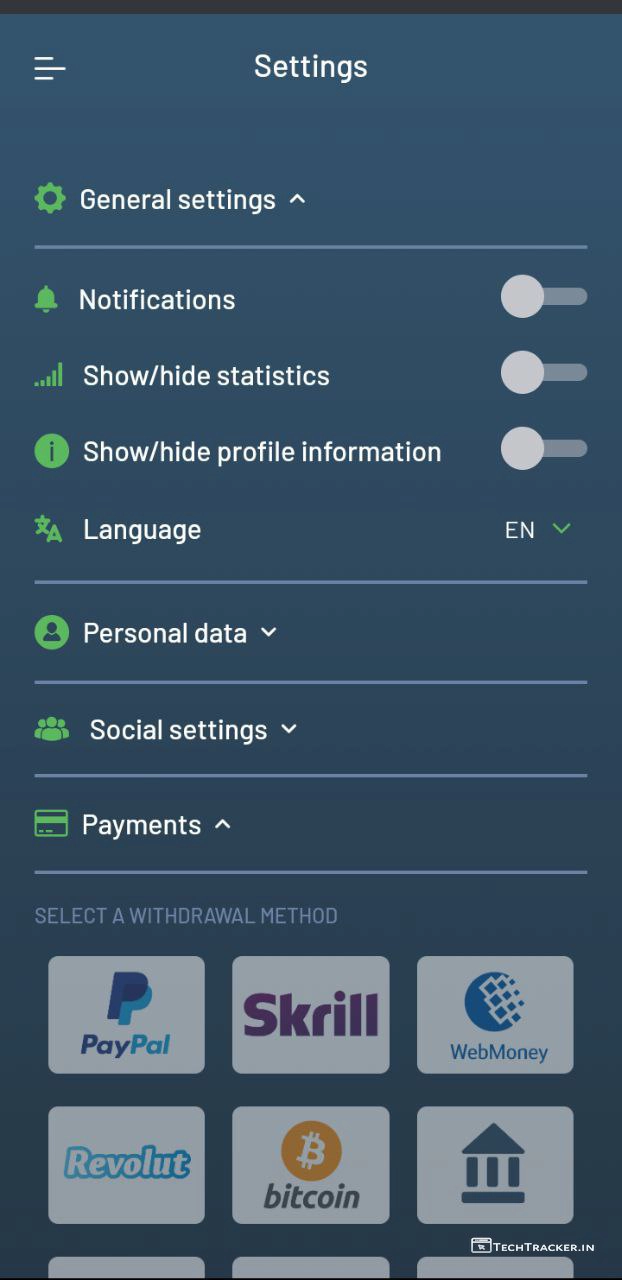Open the drawer menu button
Image resolution: width=622 pixels, height=1280 pixels.
tap(49, 68)
